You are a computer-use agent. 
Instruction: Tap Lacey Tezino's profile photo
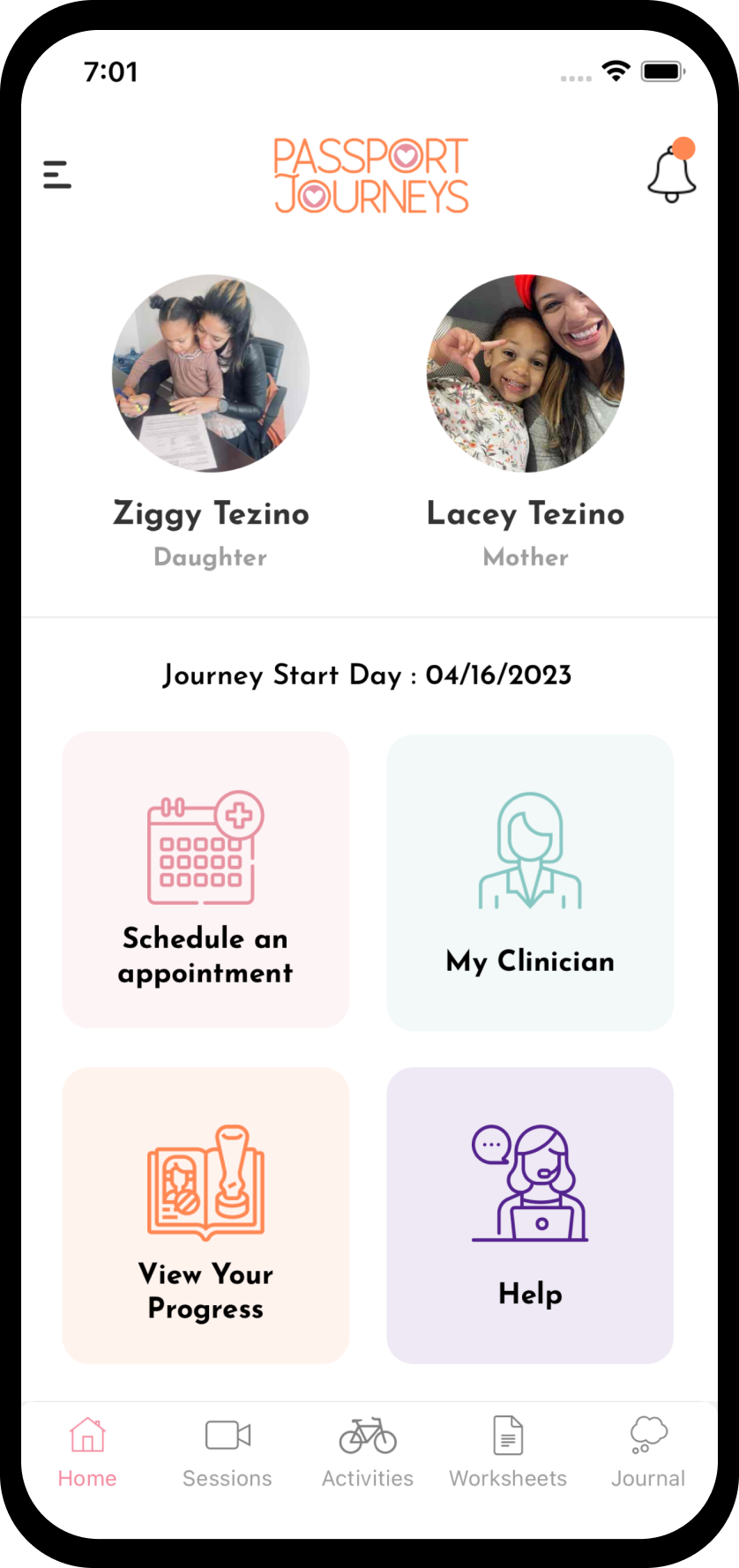[x=526, y=373]
